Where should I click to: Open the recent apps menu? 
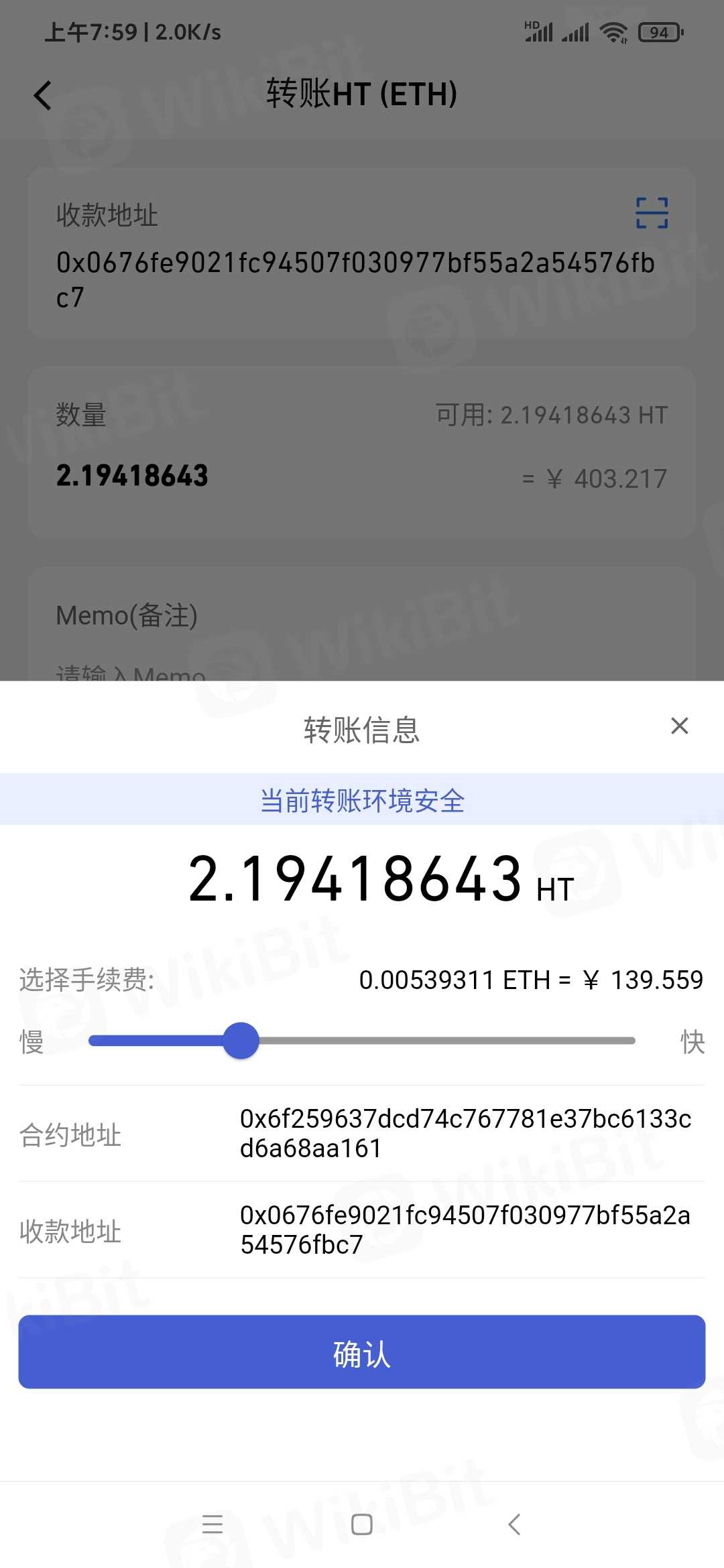(x=213, y=1524)
